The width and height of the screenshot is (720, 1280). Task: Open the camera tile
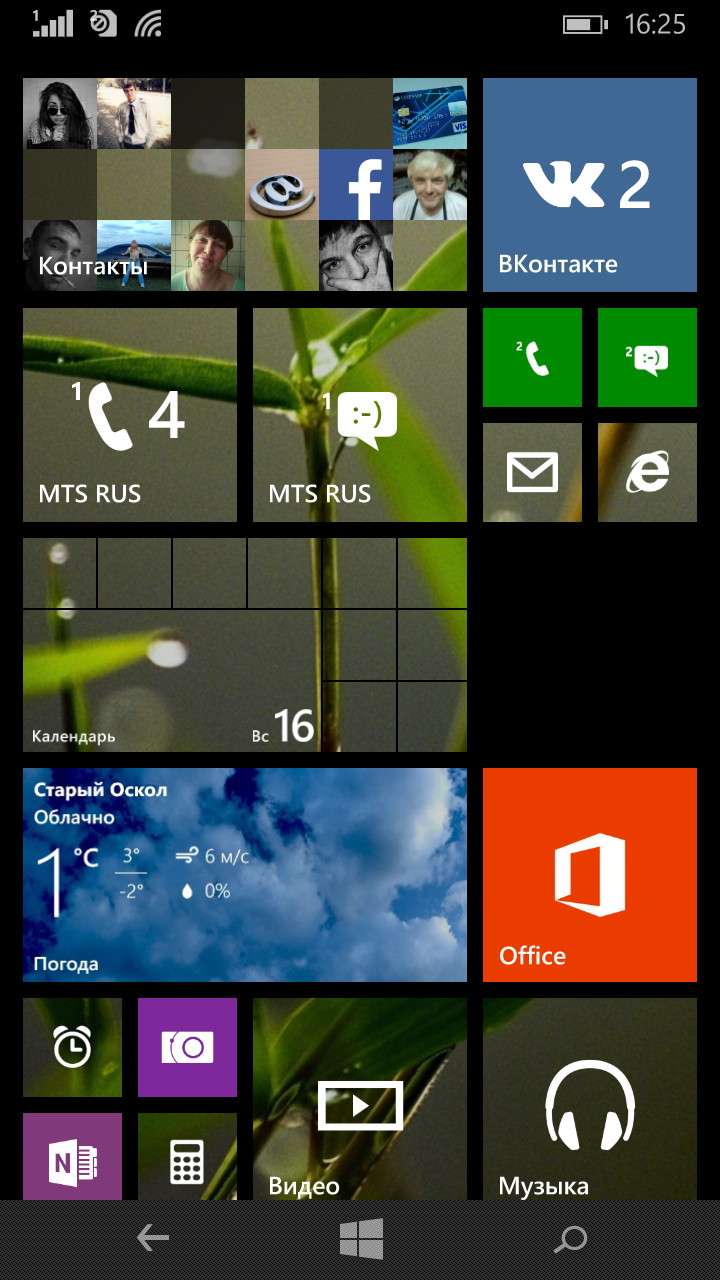tap(187, 1047)
